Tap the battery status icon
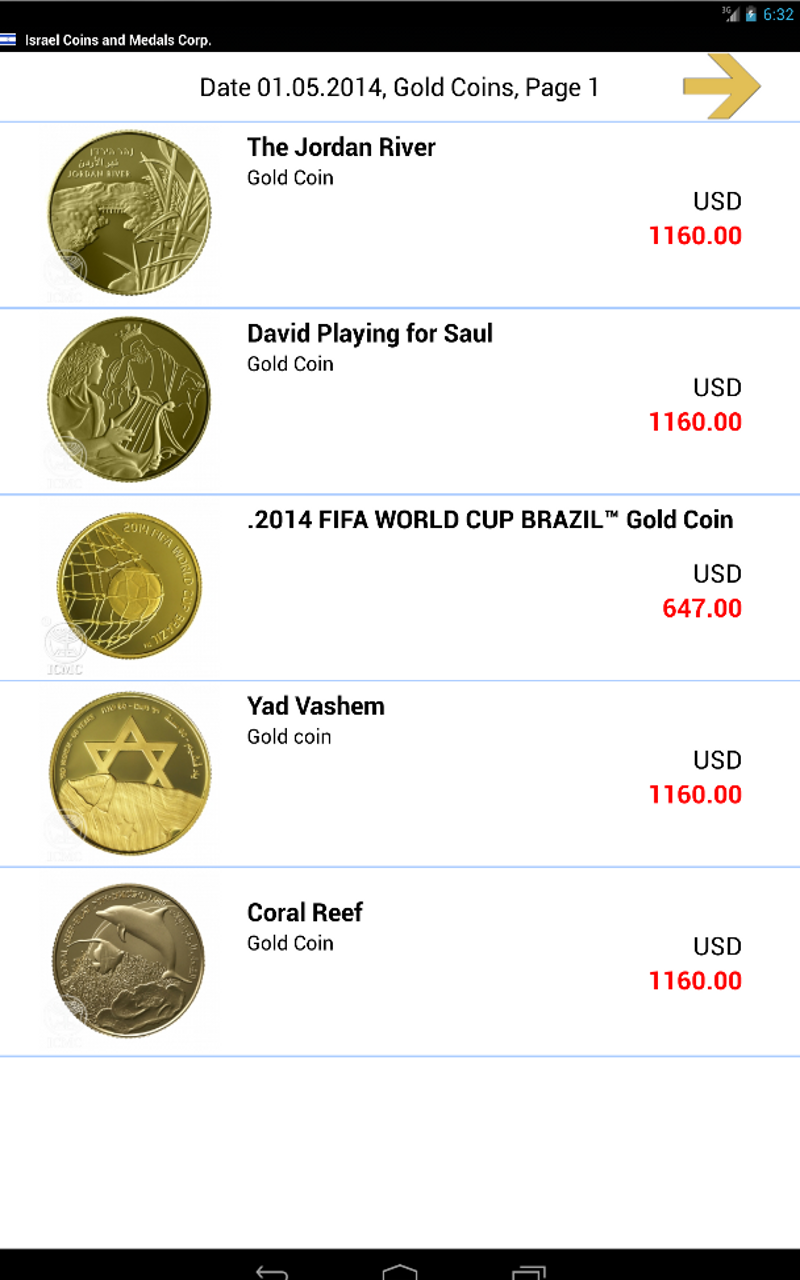The image size is (800, 1280). pyautogui.click(x=751, y=14)
